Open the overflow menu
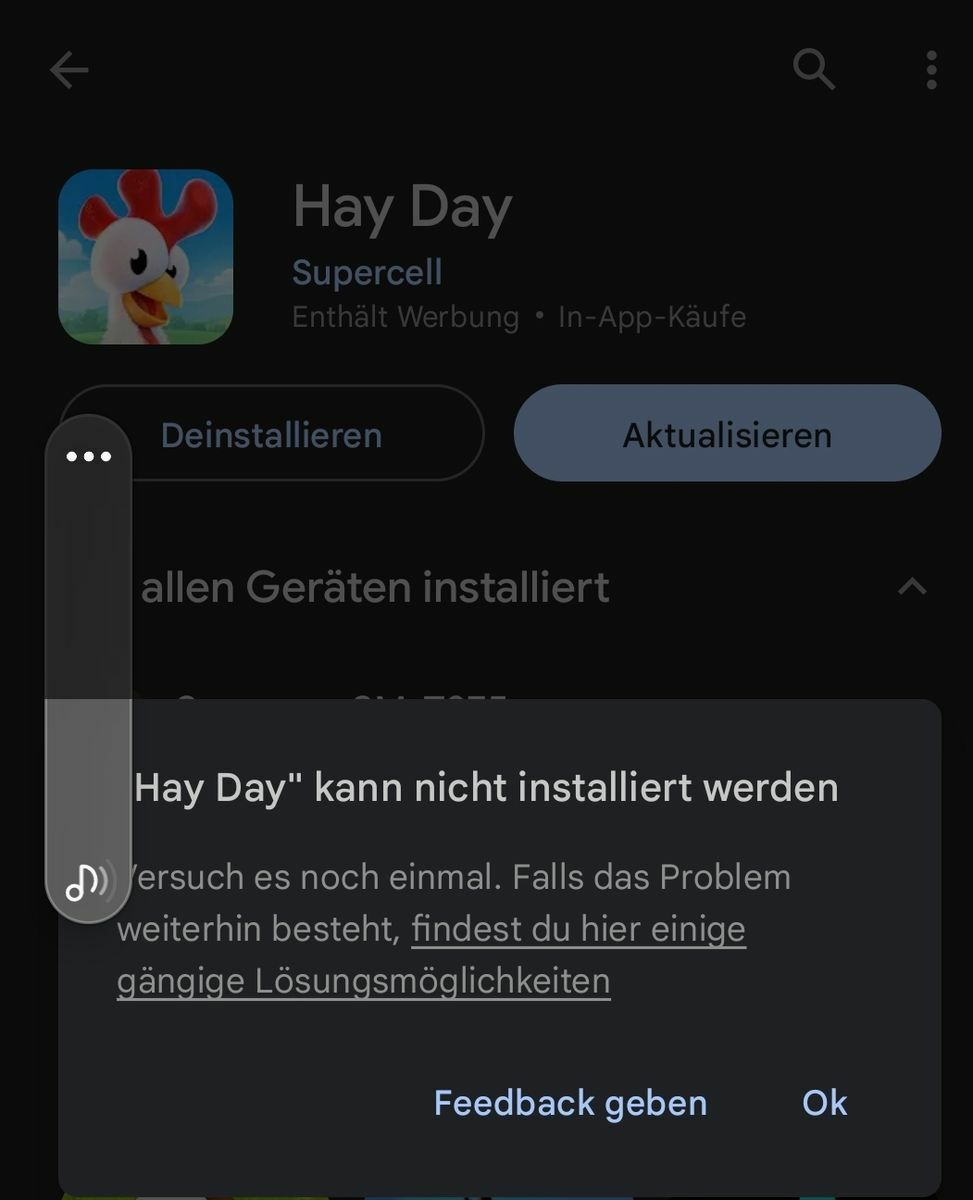Viewport: 973px width, 1200px height. (931, 70)
